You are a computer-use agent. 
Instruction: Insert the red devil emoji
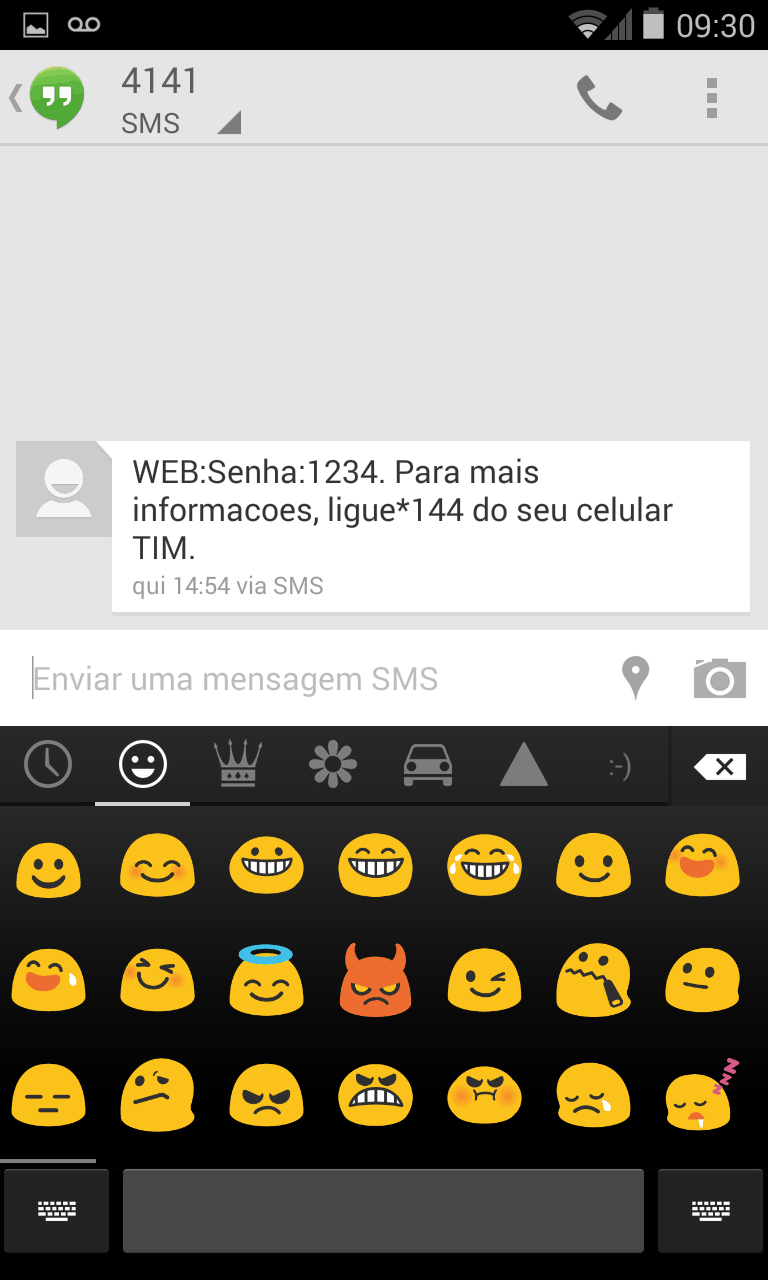pos(375,979)
